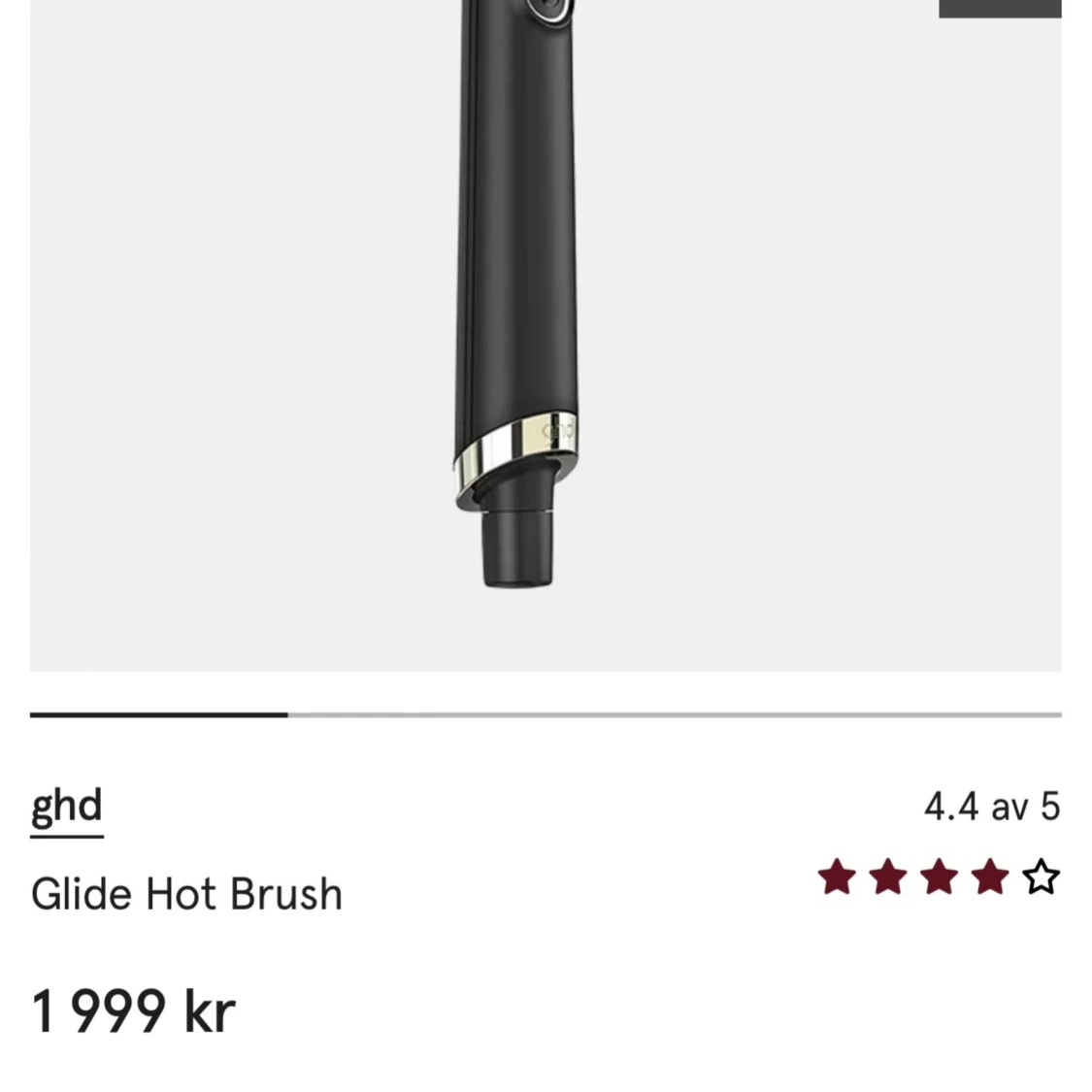Open the ghd brand link
The image size is (1092, 1092).
coord(66,809)
